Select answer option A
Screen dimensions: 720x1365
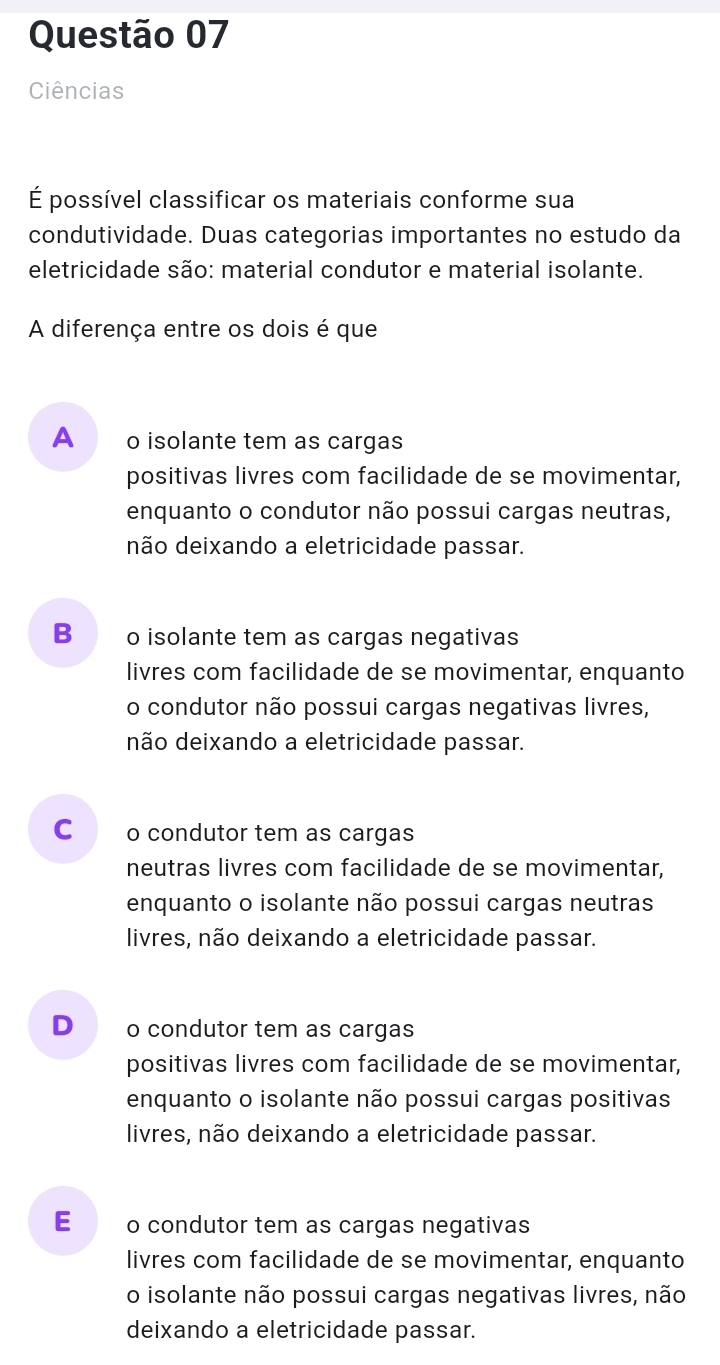click(63, 437)
